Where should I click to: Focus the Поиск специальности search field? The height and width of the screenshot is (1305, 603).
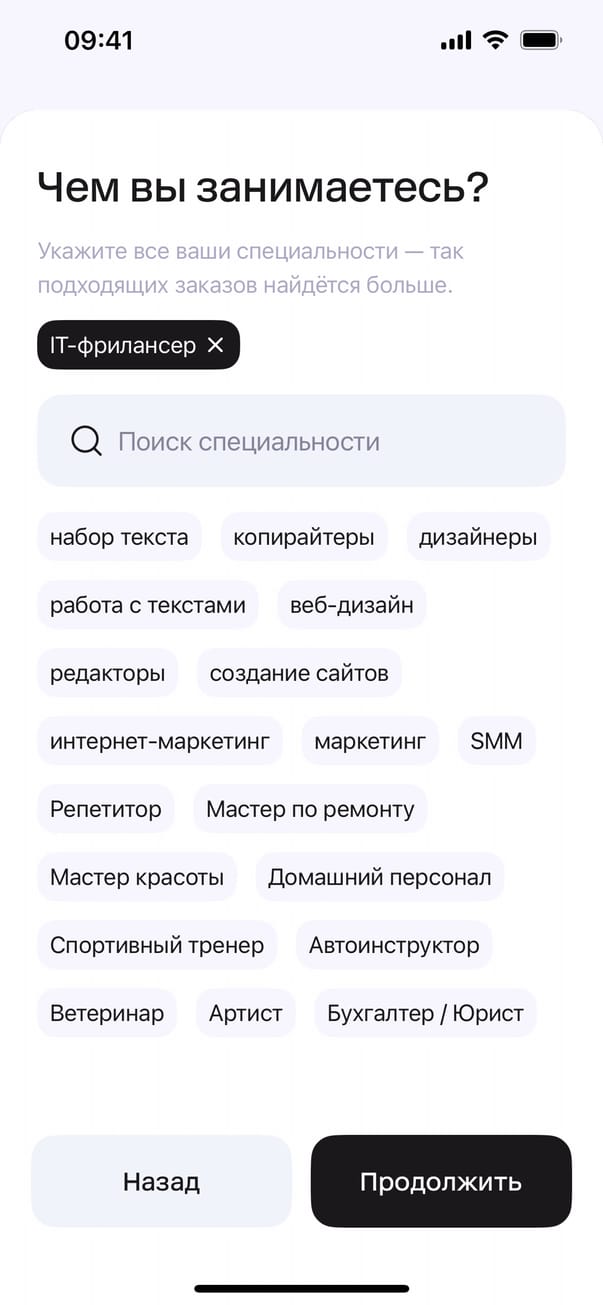[301, 441]
